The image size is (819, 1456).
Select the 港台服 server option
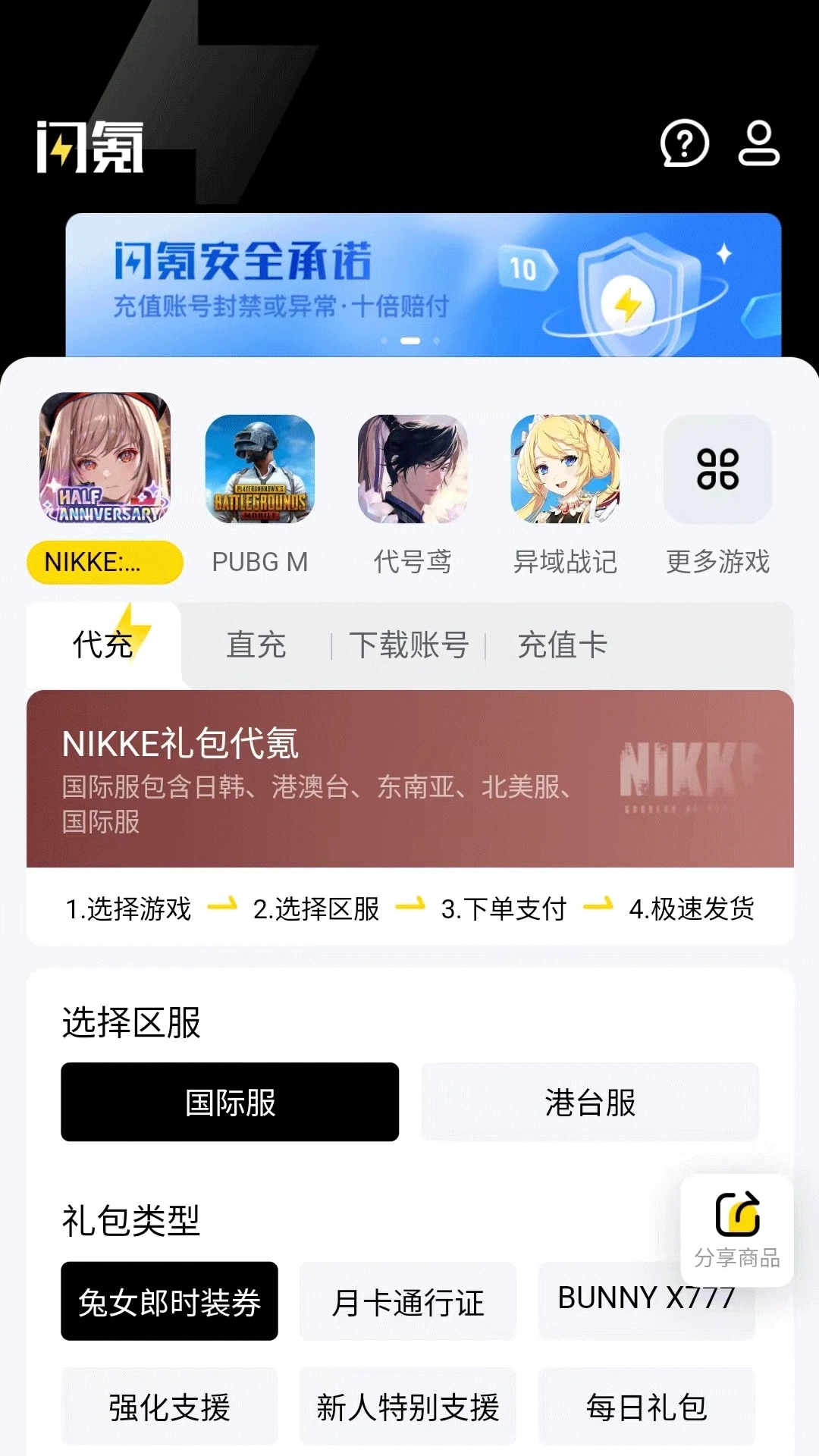591,1102
